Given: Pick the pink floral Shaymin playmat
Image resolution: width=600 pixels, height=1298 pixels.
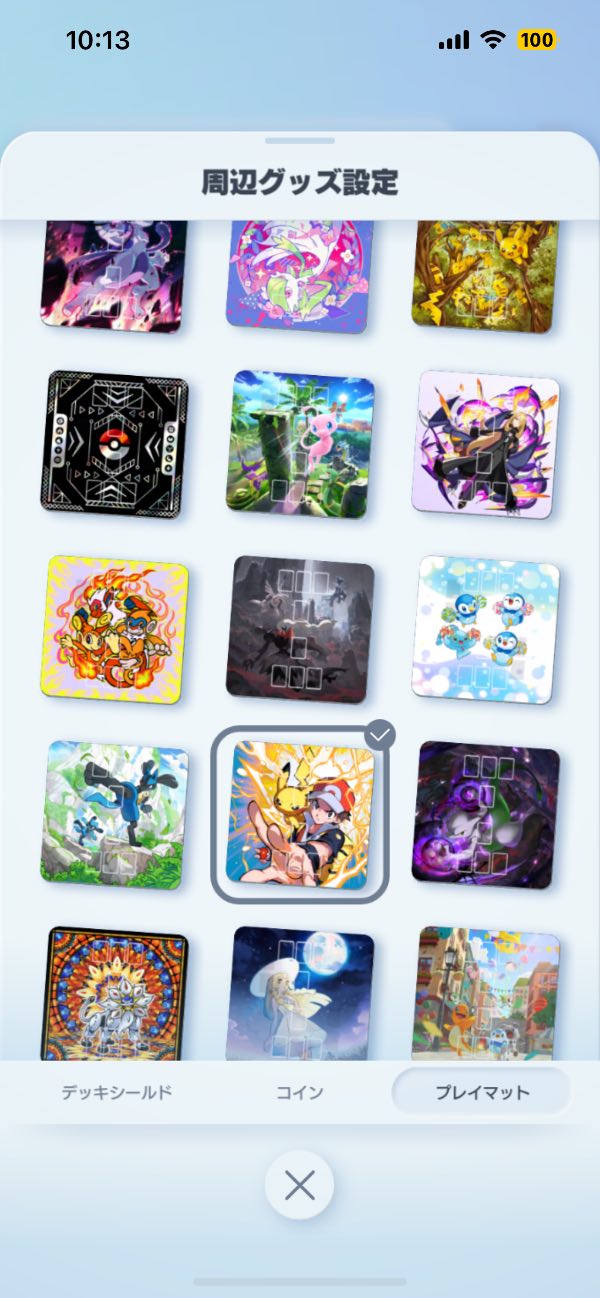Looking at the screenshot, I should tap(302, 275).
